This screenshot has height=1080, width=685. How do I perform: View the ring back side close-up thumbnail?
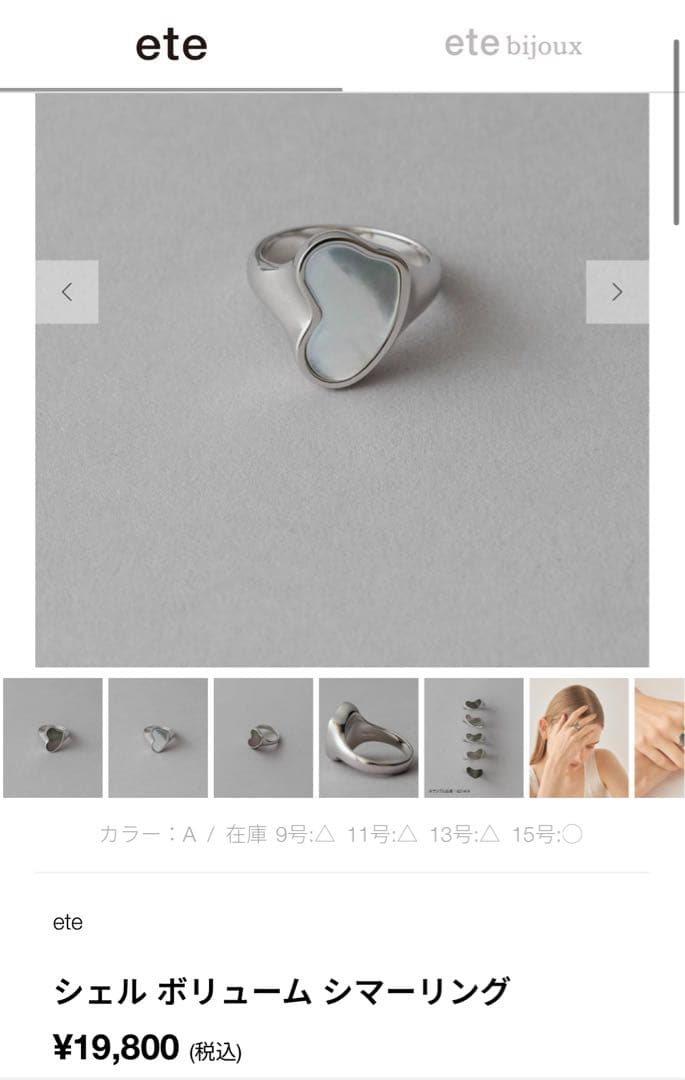(368, 737)
